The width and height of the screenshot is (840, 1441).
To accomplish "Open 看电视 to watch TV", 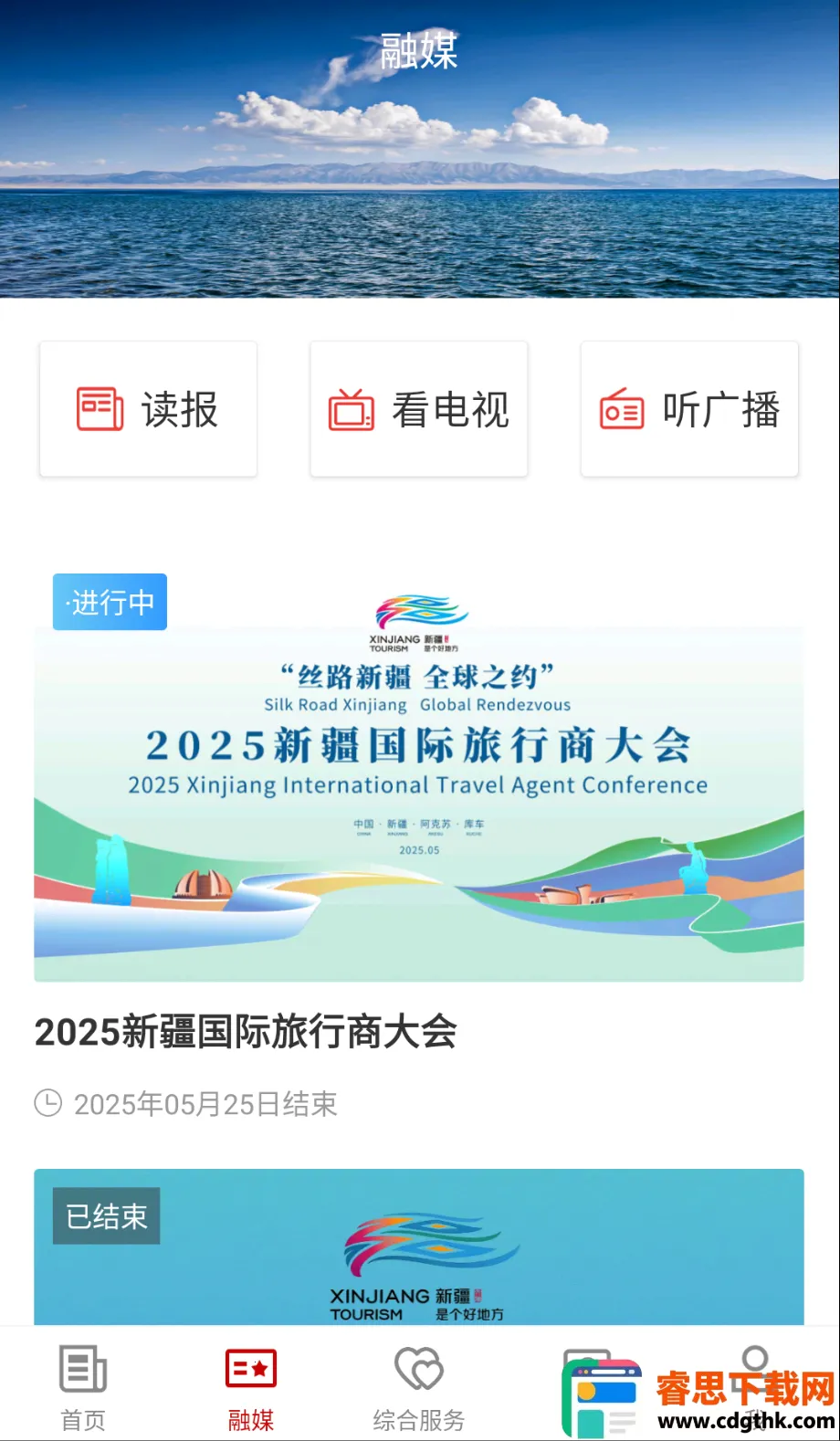I will tap(419, 409).
